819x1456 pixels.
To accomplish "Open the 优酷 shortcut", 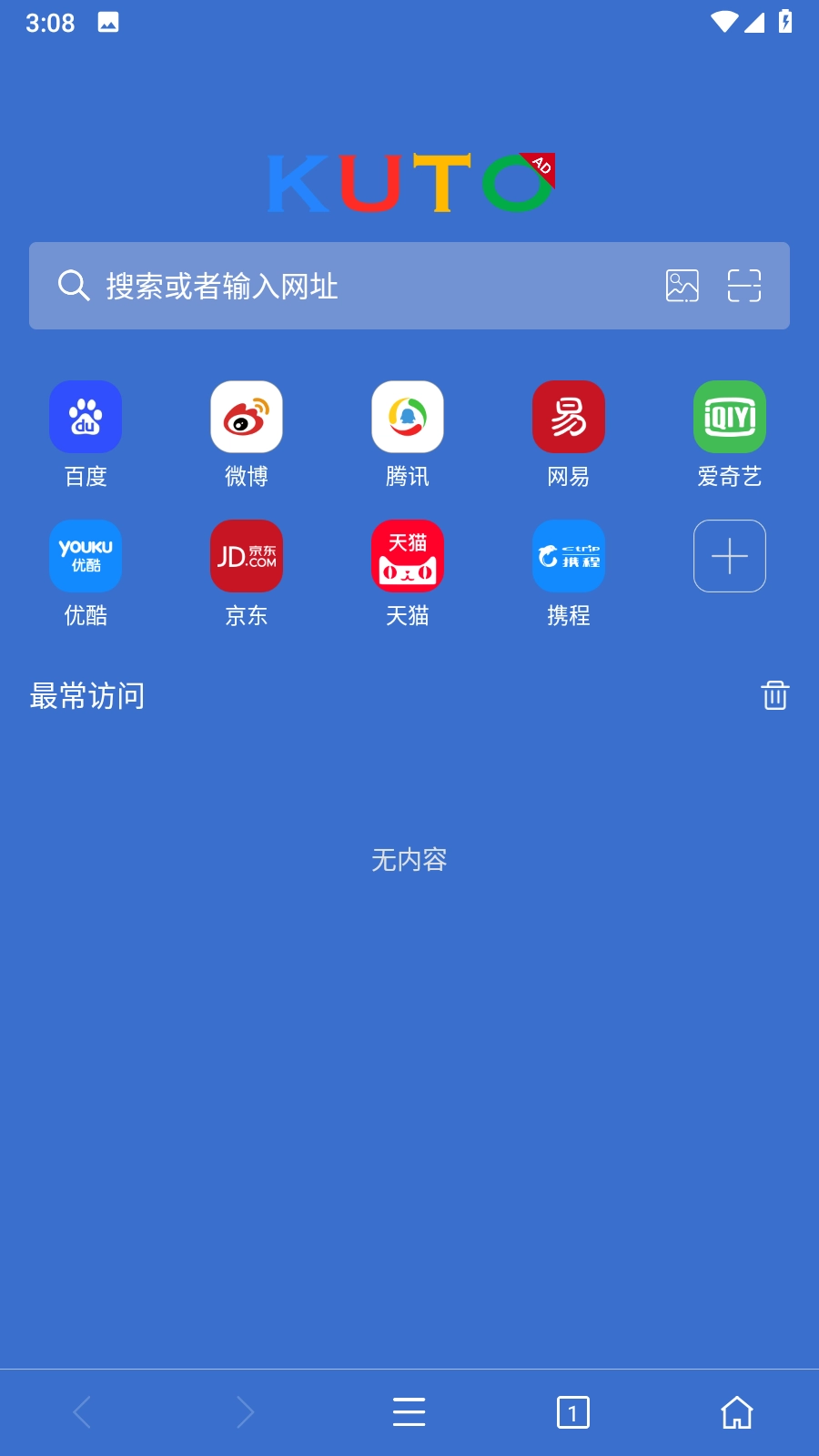I will [x=86, y=557].
